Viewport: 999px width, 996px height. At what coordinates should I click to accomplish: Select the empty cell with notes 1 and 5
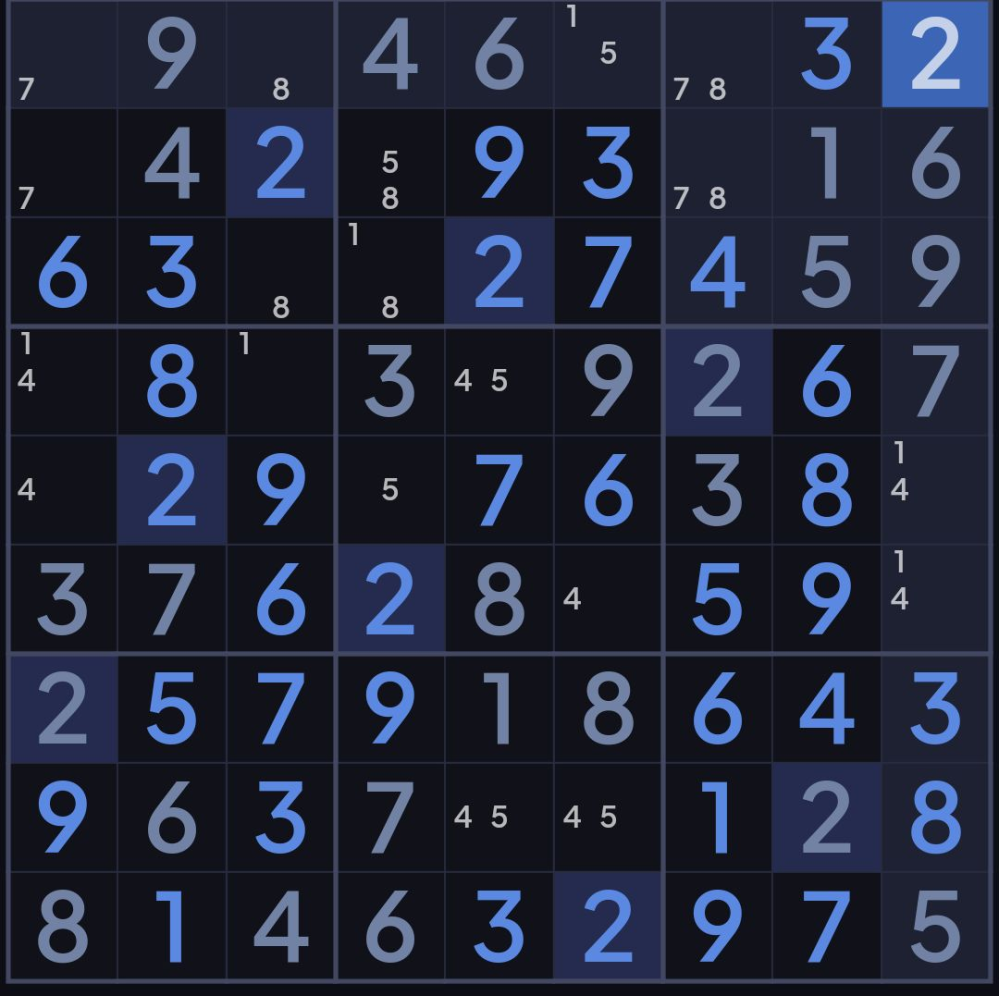pos(607,55)
